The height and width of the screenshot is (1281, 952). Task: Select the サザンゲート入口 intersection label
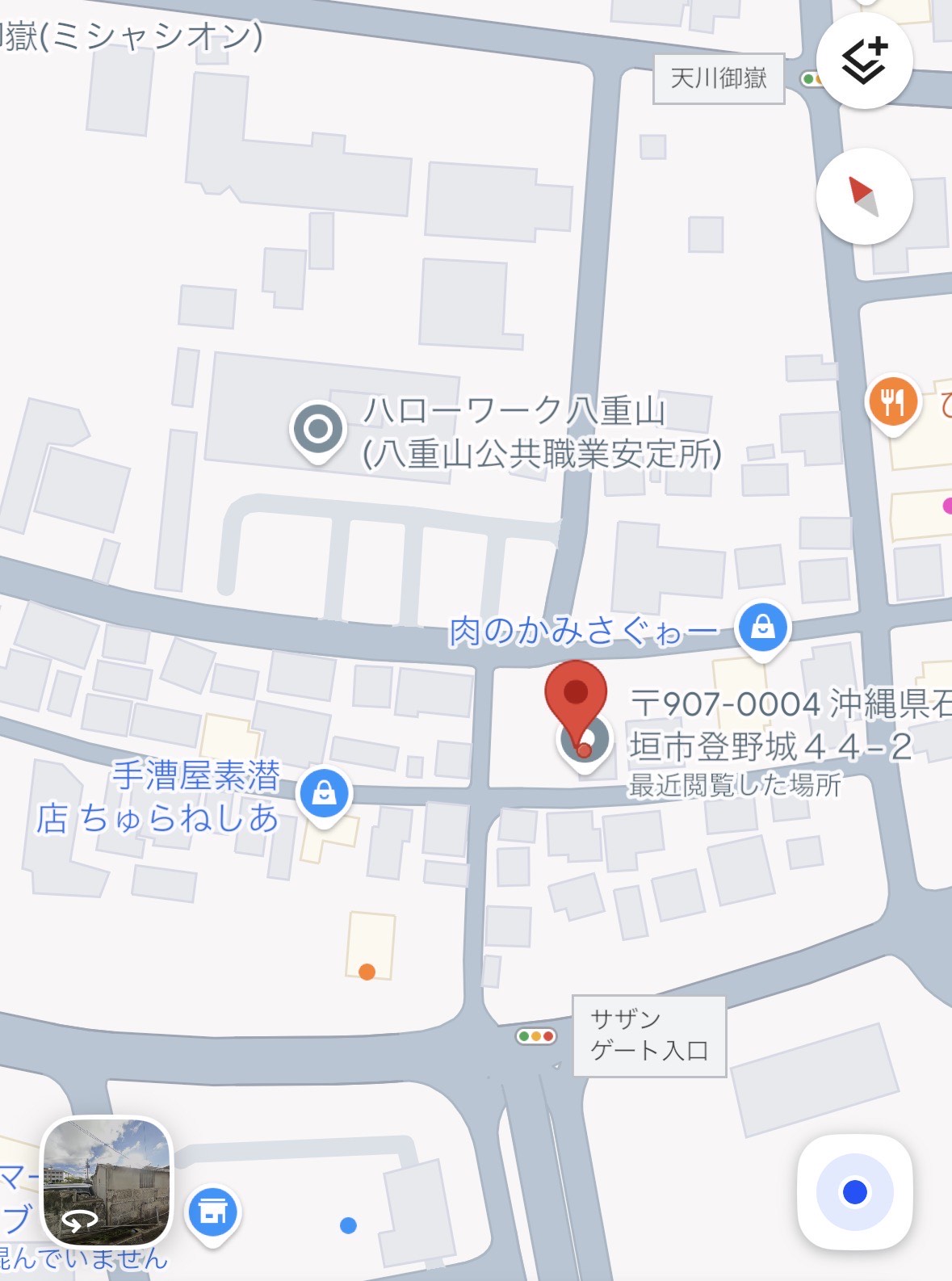click(x=649, y=1035)
